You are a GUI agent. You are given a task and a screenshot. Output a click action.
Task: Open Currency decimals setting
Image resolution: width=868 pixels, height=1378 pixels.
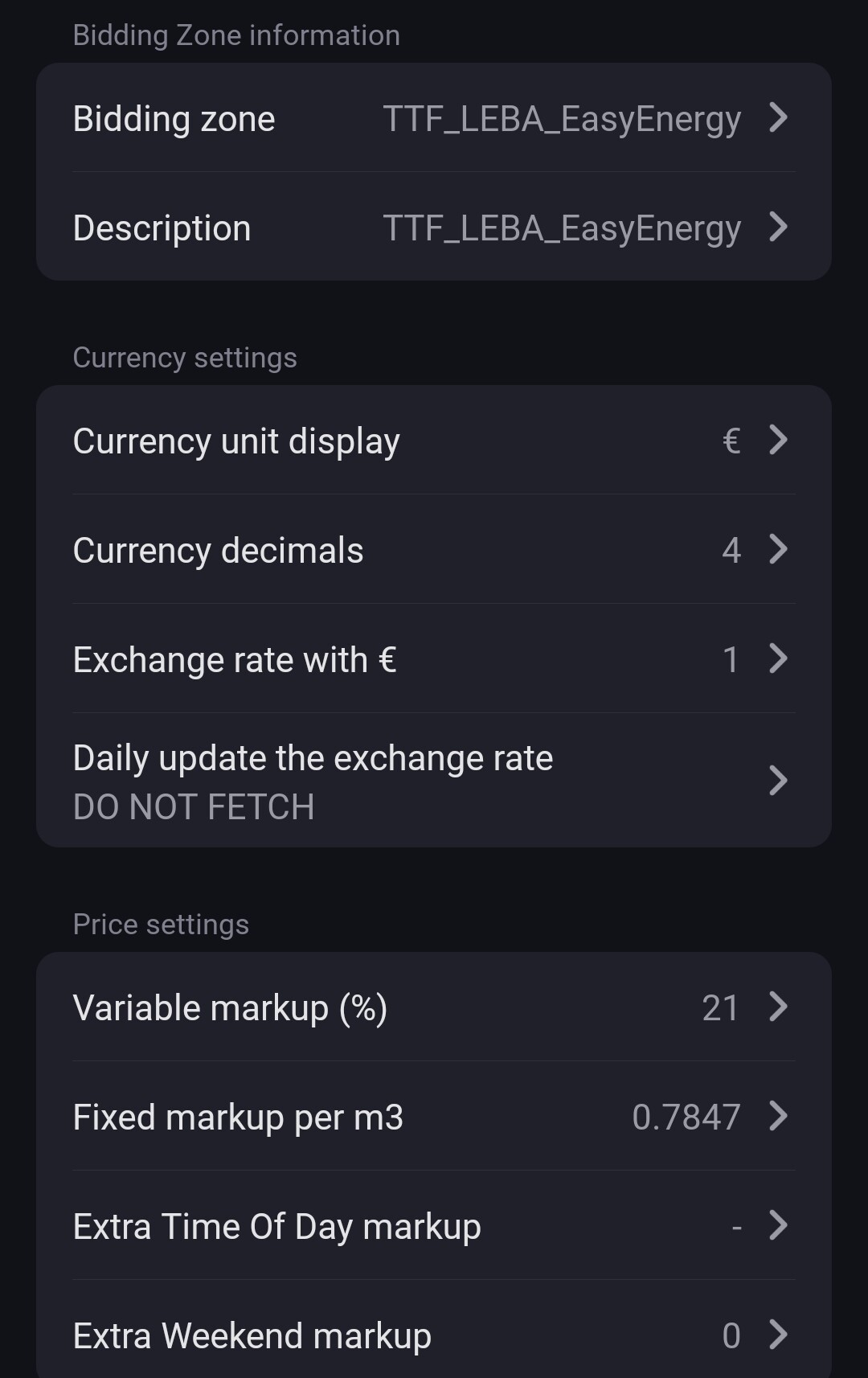tap(433, 550)
